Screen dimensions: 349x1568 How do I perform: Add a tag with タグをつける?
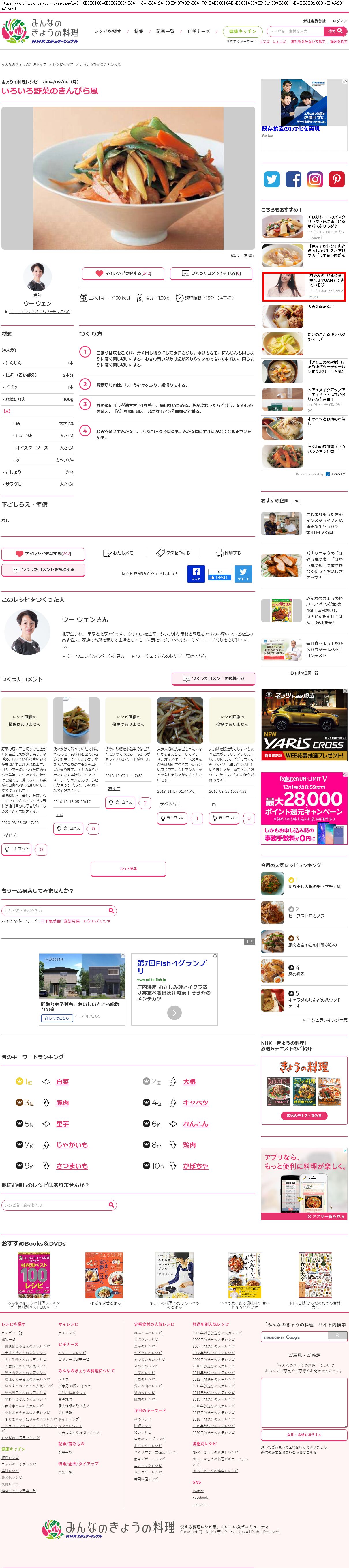click(173, 553)
